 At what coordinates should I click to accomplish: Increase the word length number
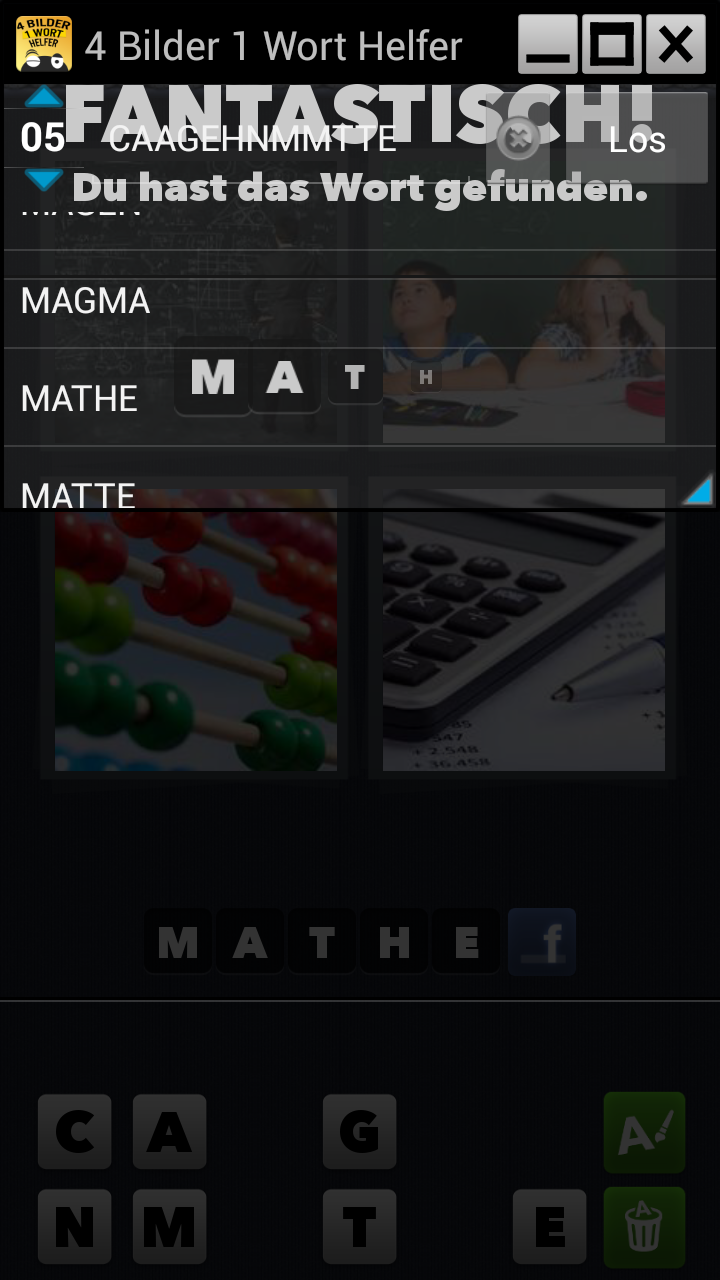click(43, 99)
